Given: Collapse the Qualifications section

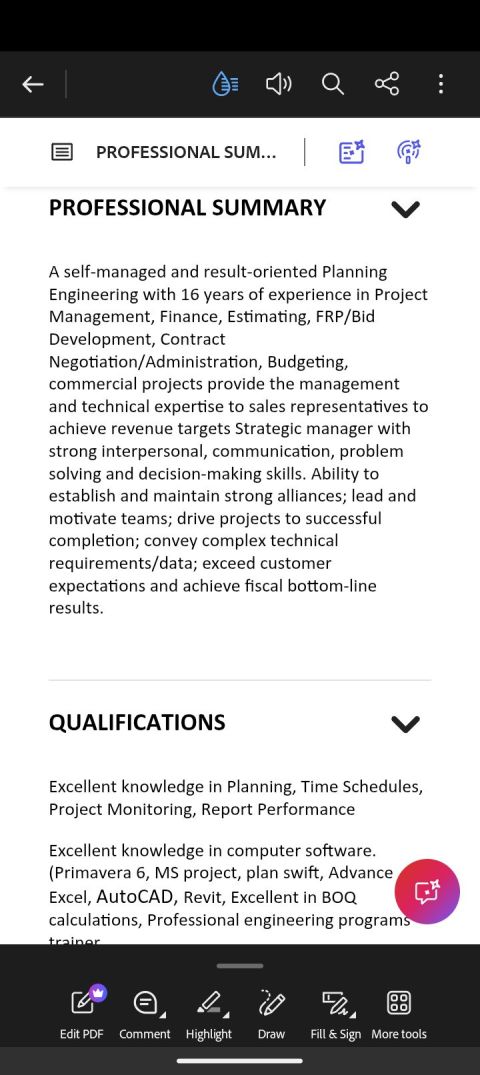Looking at the screenshot, I should (405, 723).
